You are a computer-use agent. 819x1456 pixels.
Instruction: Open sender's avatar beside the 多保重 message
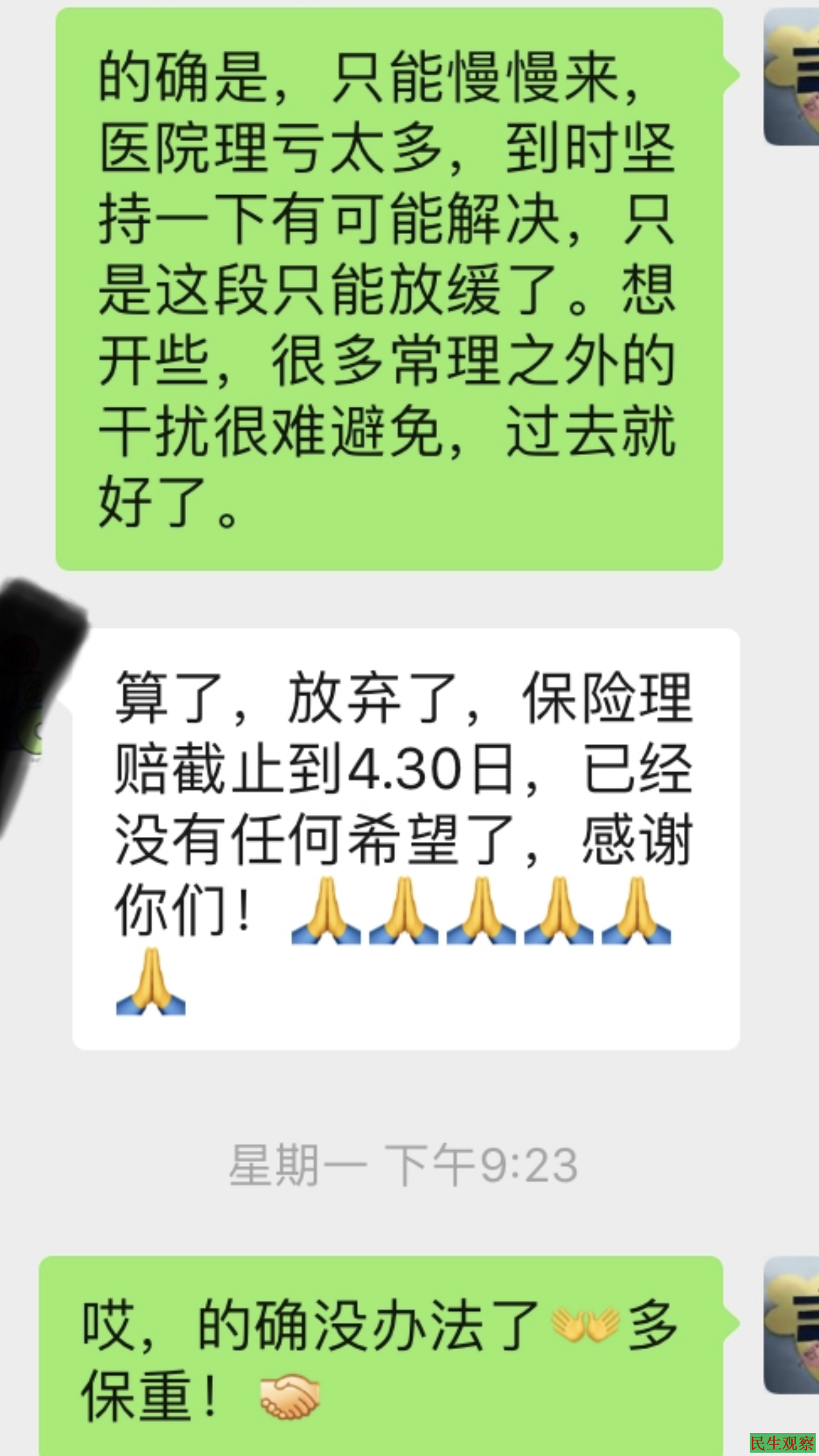[x=792, y=1325]
